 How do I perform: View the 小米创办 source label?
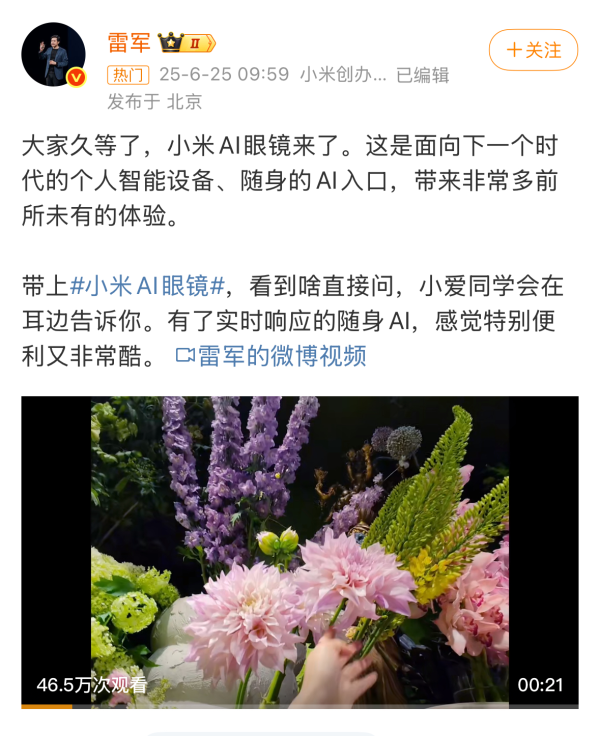[x=342, y=75]
